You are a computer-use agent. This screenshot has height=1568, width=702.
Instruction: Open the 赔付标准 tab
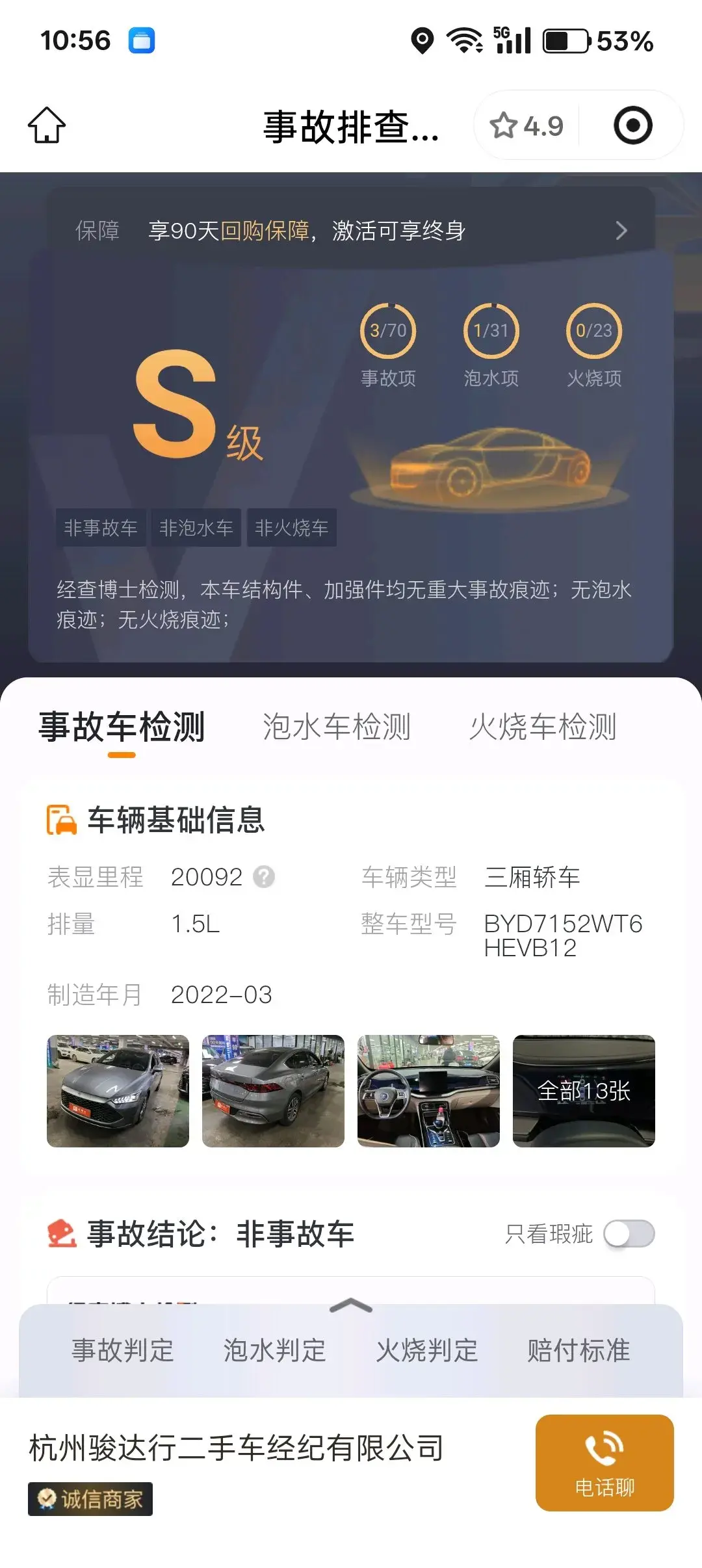578,1351
